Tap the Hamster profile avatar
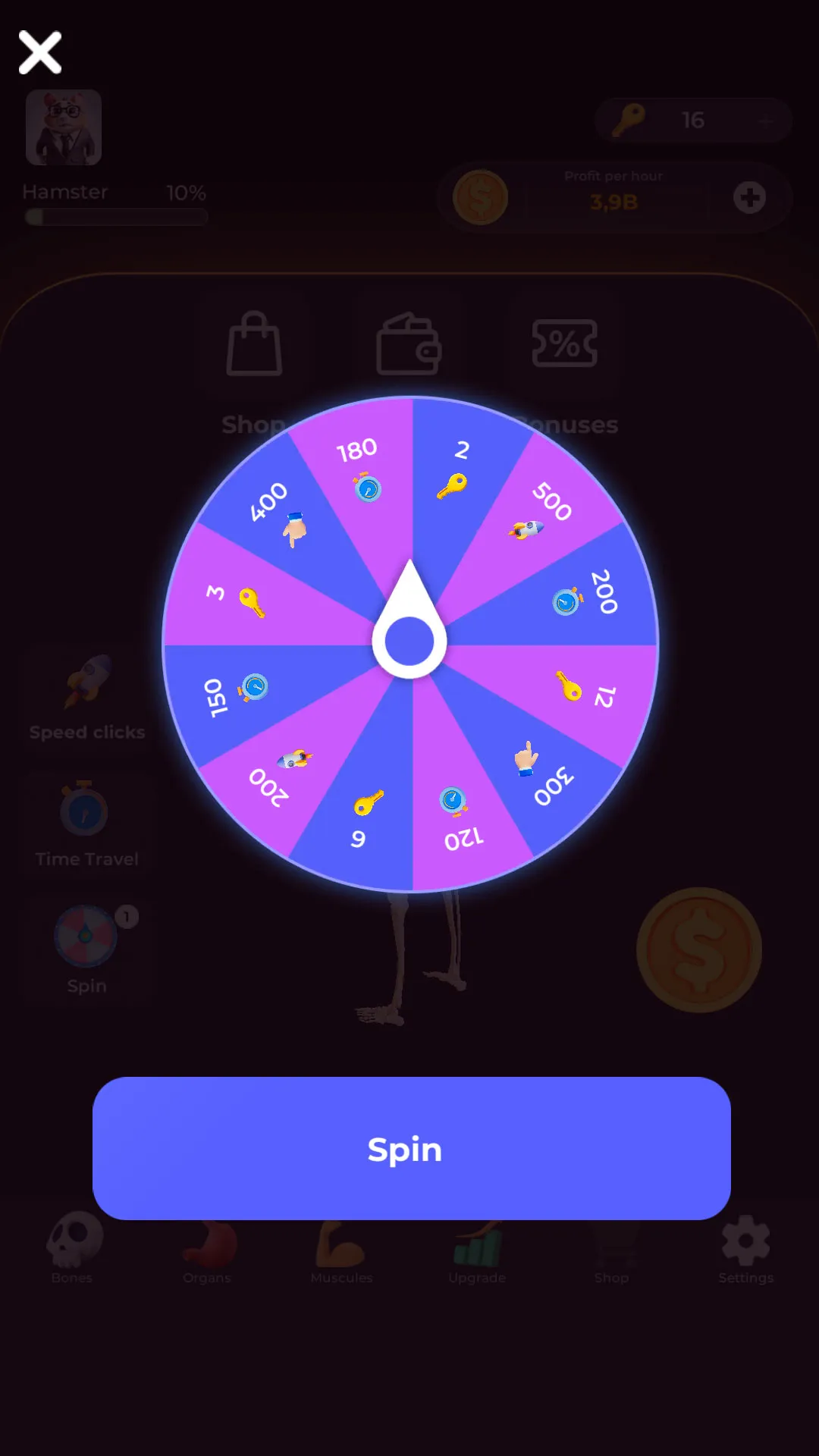The width and height of the screenshot is (819, 1456). tap(64, 127)
